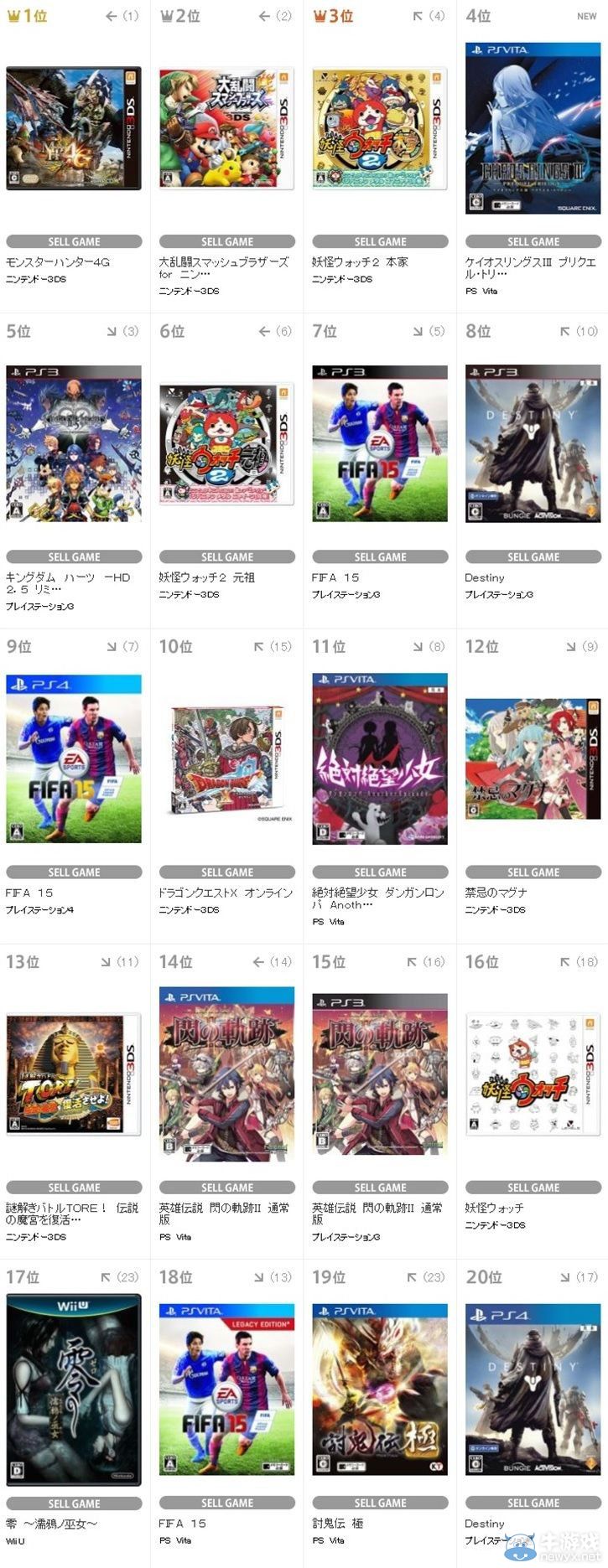Click the gold crown icon beside 1位

(13, 14)
